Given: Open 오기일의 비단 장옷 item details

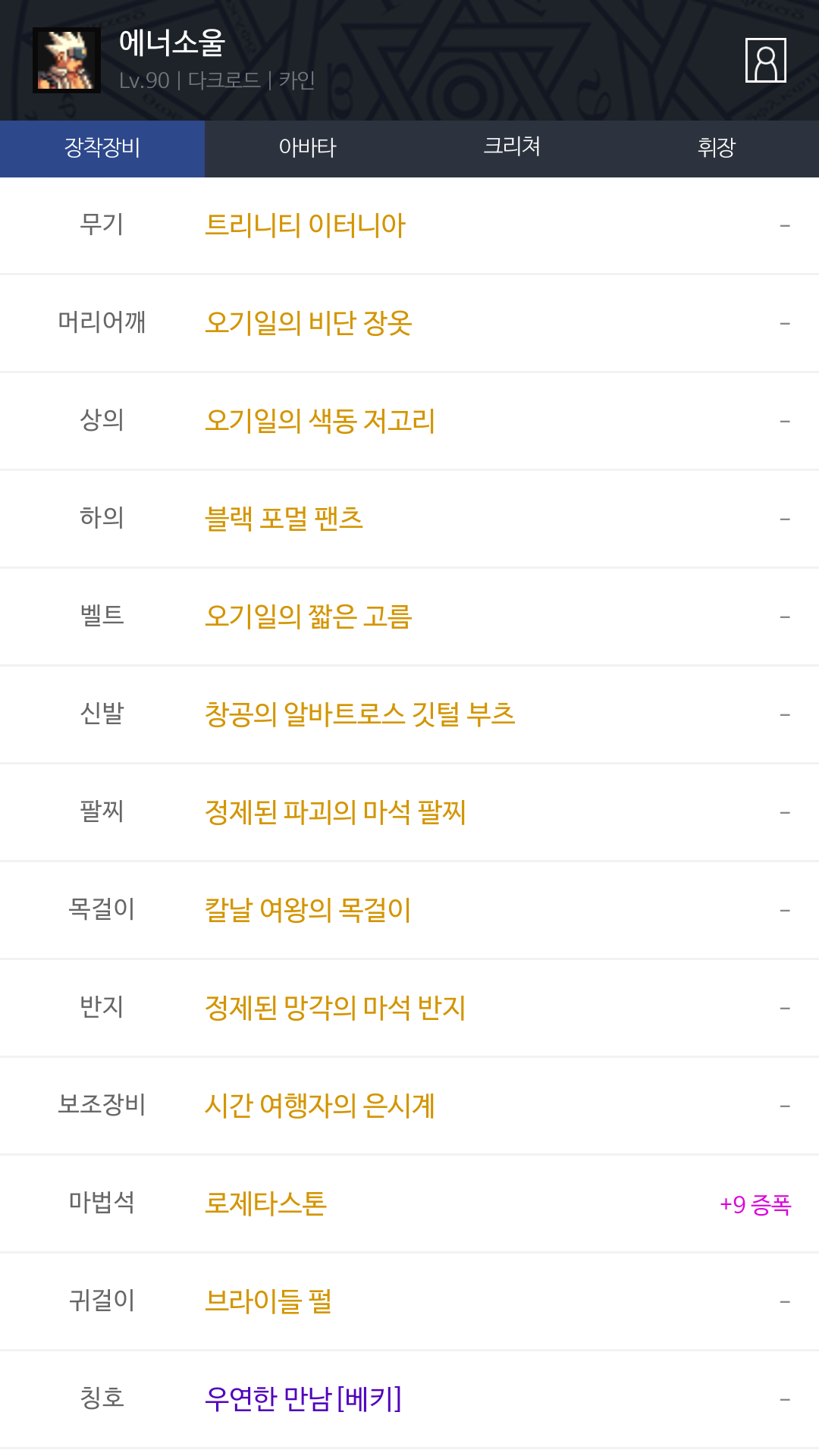Looking at the screenshot, I should point(309,323).
